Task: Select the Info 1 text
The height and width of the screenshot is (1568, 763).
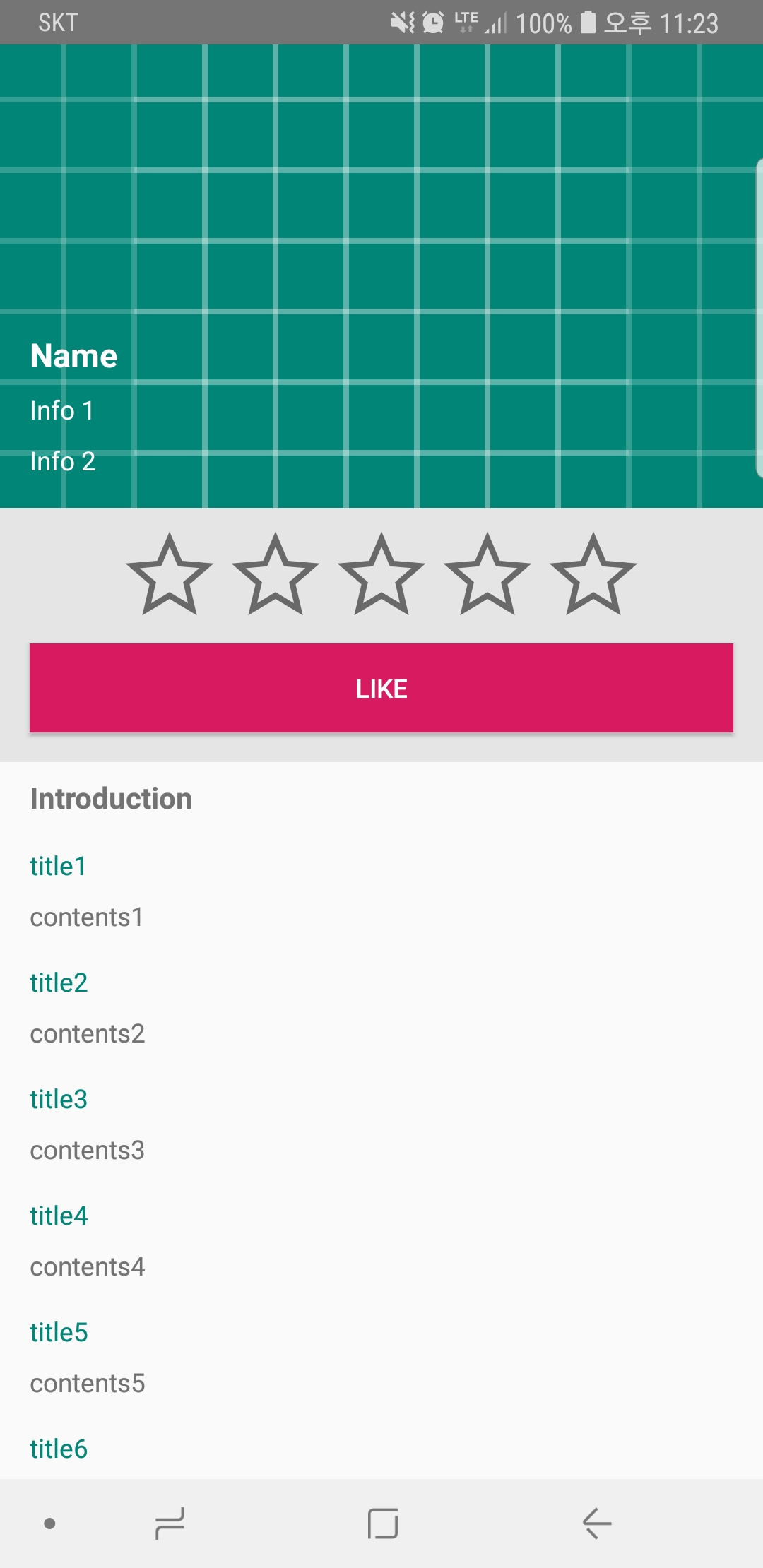Action: point(62,410)
